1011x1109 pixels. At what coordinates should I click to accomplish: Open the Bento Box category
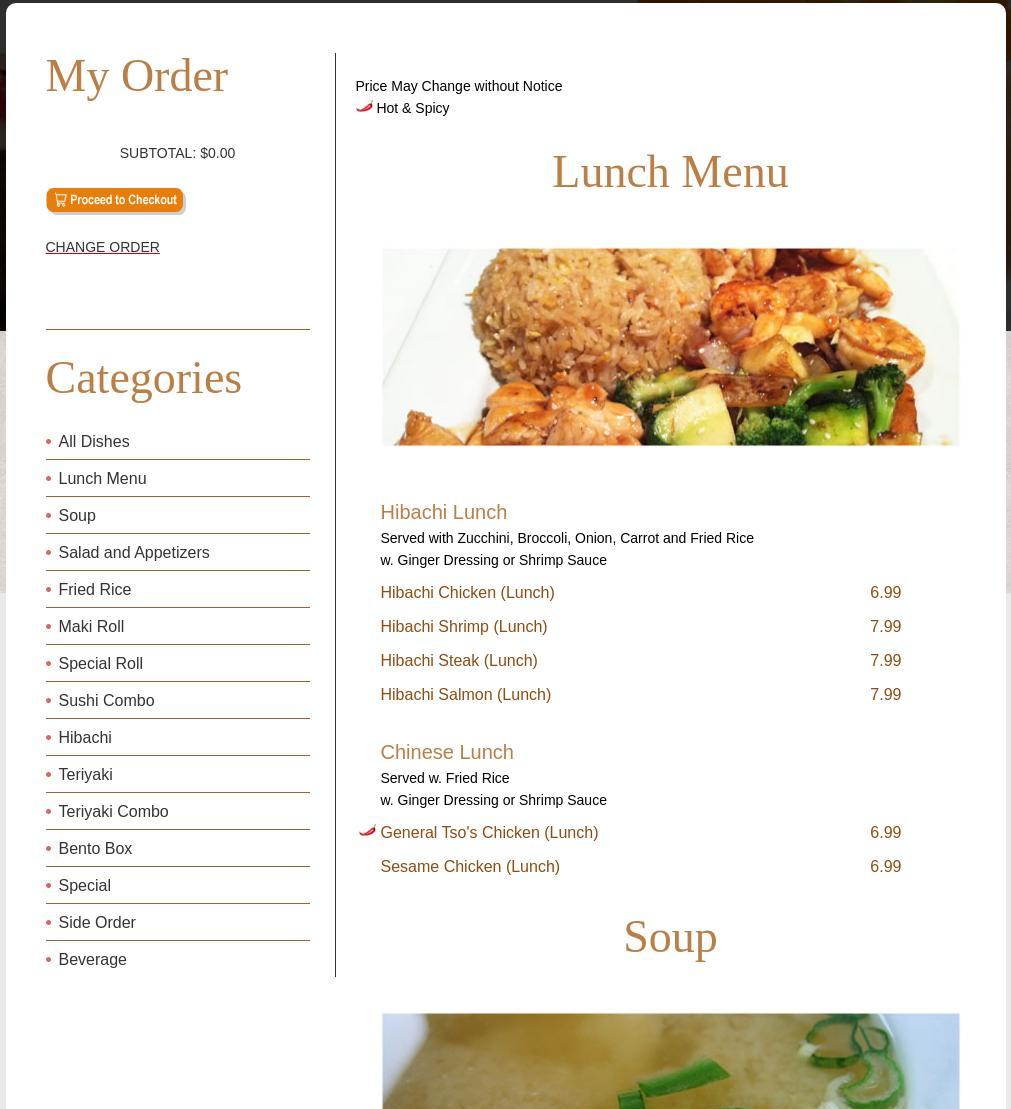[x=95, y=848]
